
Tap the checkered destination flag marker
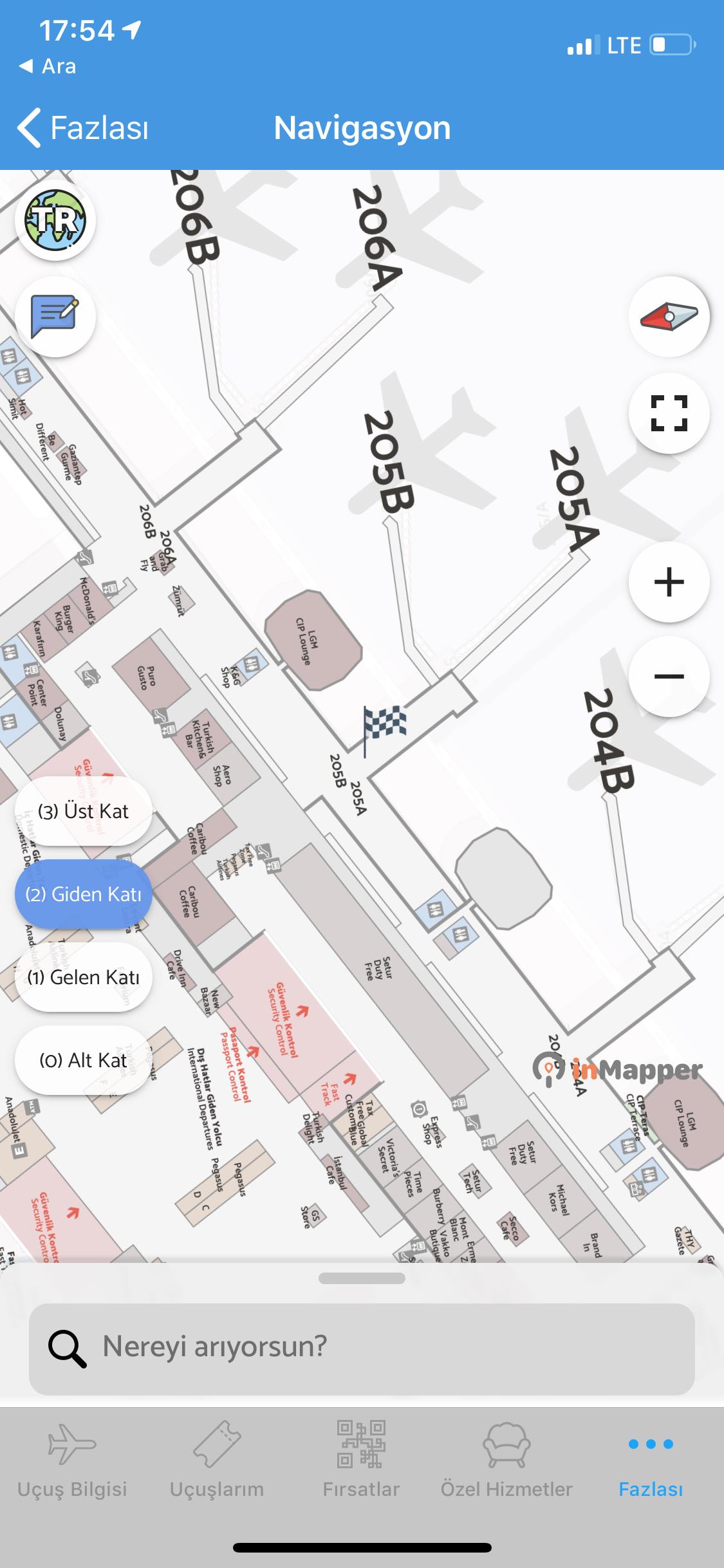[x=384, y=727]
